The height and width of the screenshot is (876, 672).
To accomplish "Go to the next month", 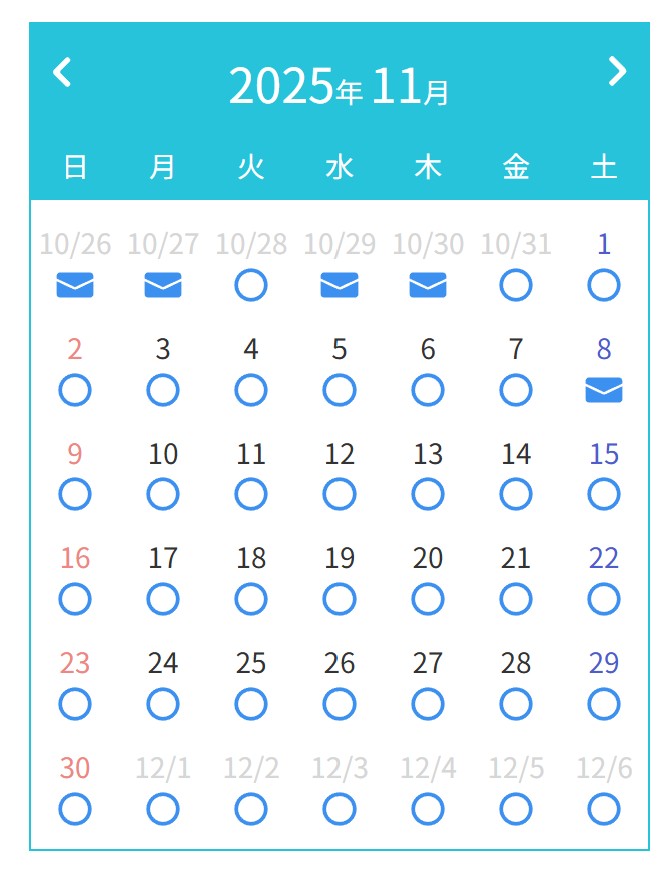I will point(617,71).
